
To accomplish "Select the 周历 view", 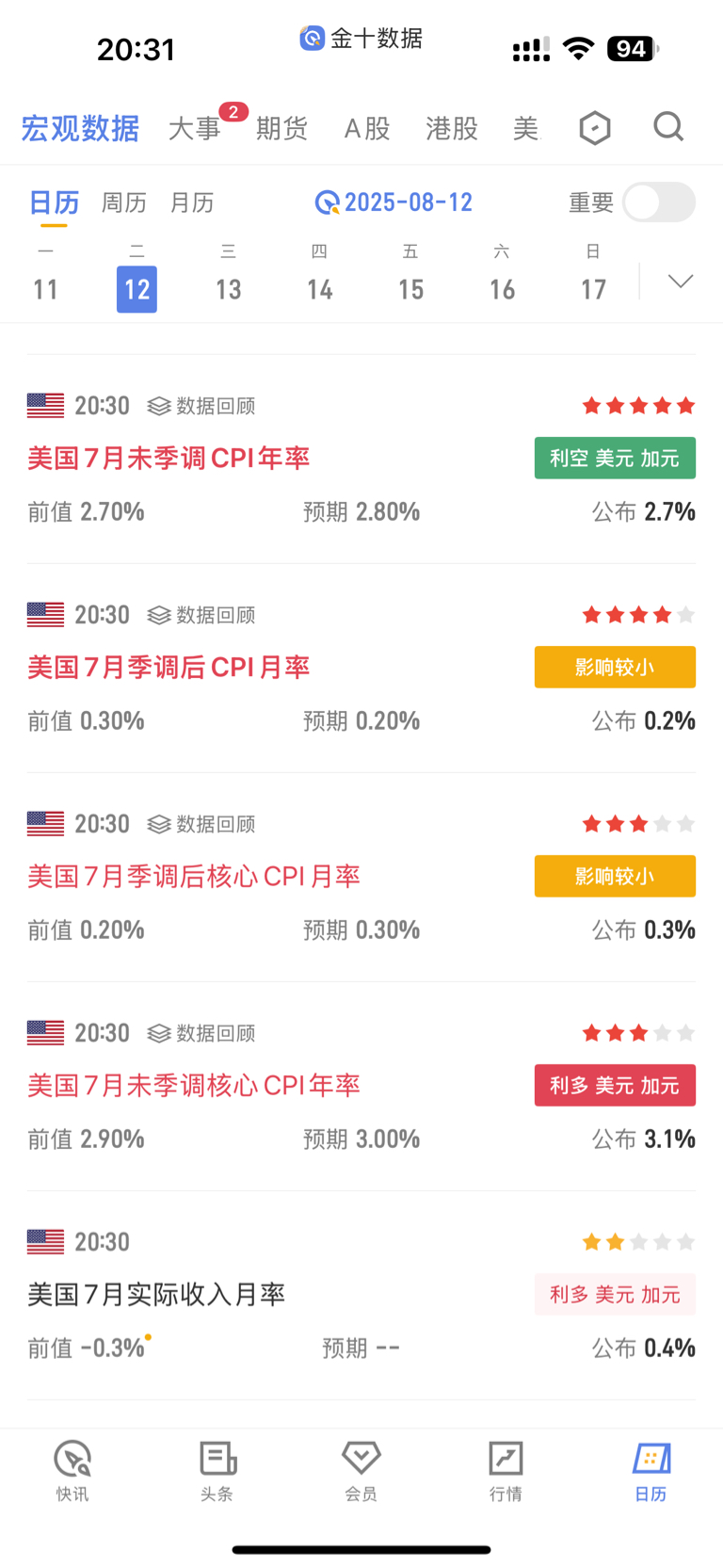I will 124,202.
